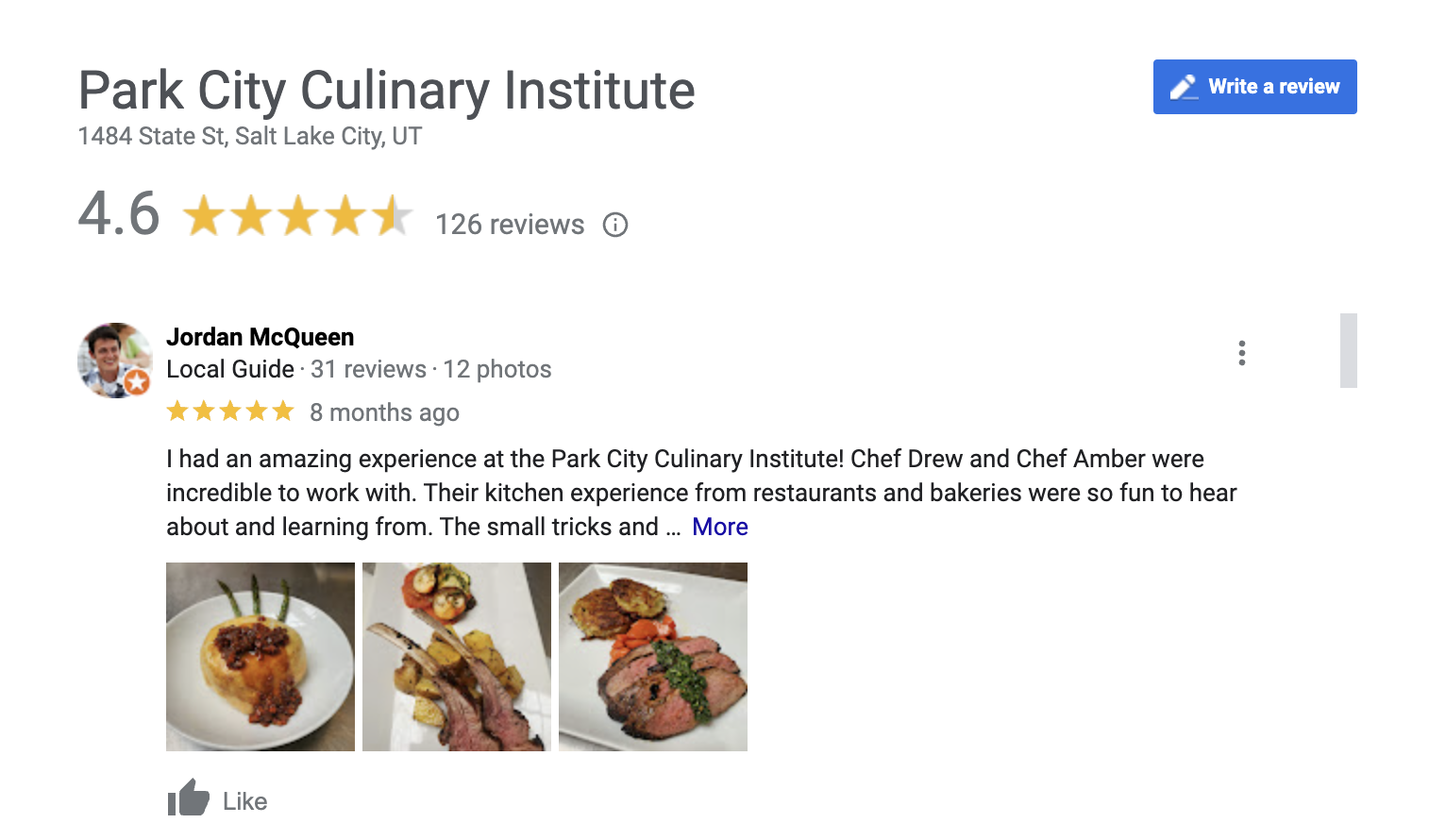Open the lamb chops review photo
The image size is (1429, 840).
click(457, 657)
